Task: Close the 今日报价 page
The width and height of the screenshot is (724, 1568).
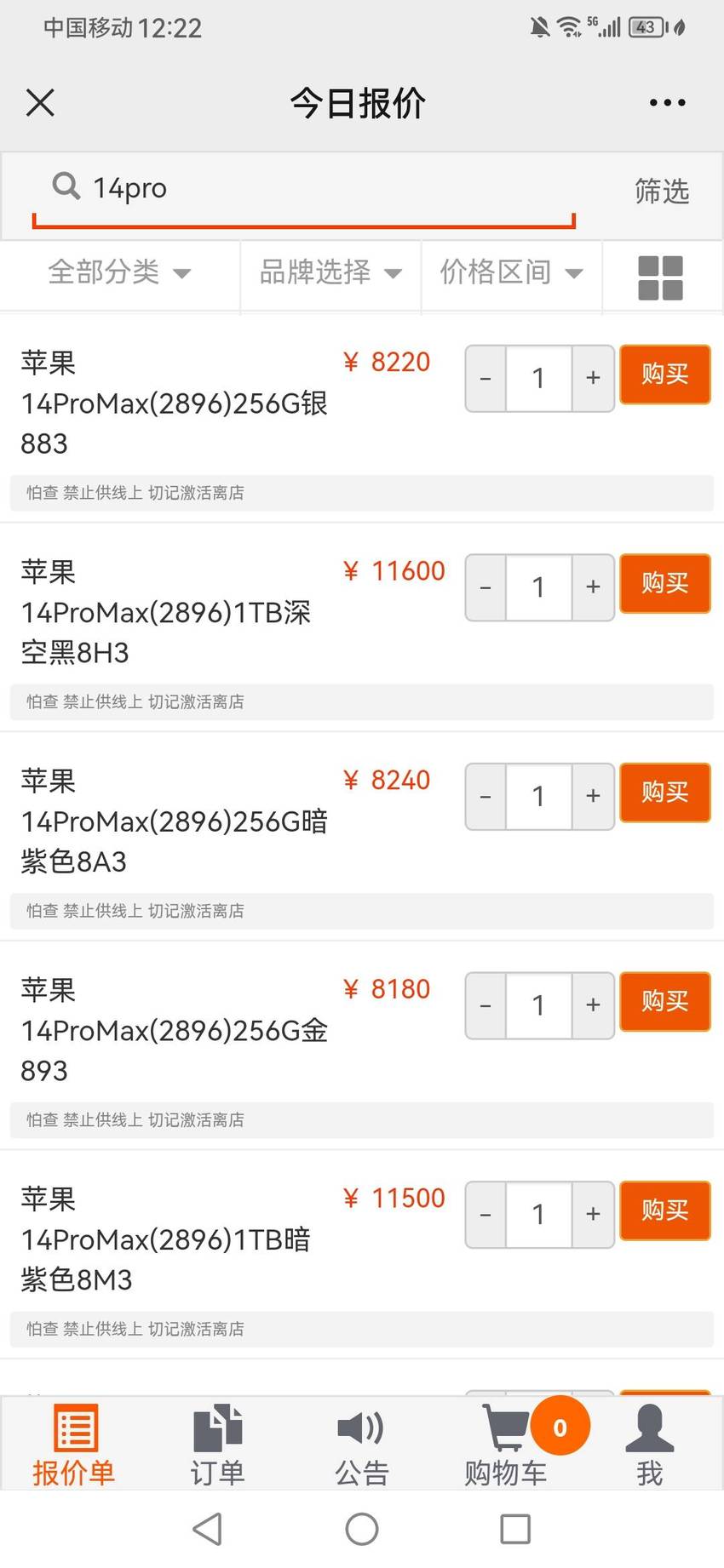Action: [40, 103]
